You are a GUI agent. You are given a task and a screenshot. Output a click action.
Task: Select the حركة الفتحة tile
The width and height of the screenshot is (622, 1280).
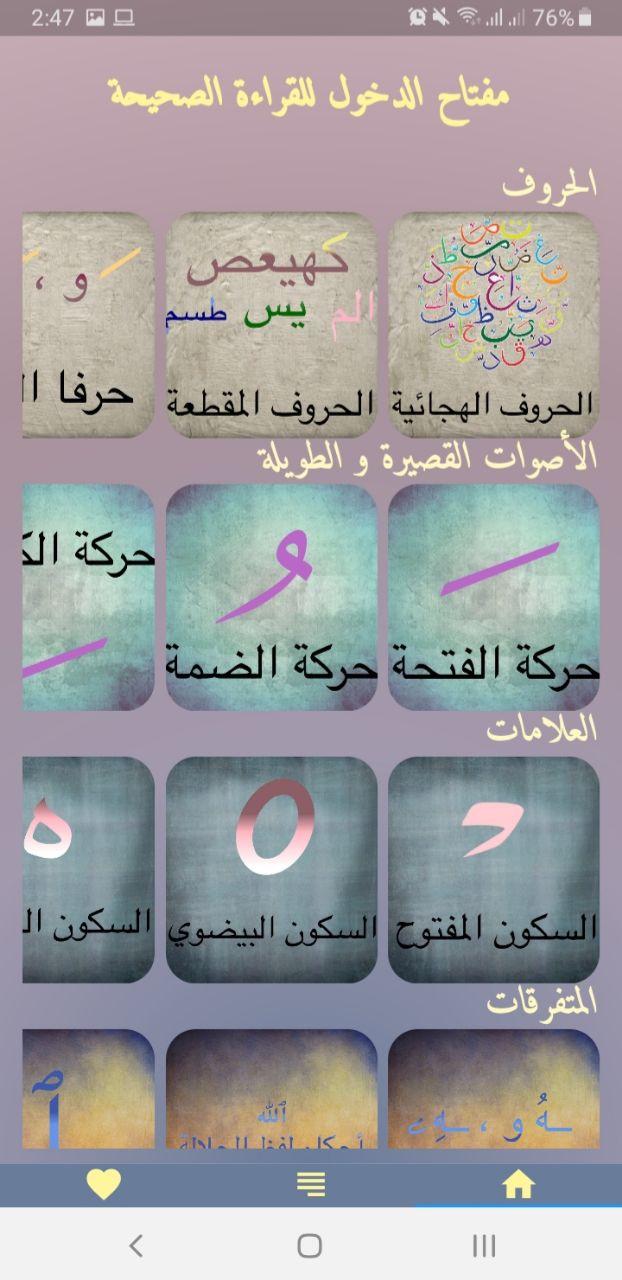click(494, 598)
